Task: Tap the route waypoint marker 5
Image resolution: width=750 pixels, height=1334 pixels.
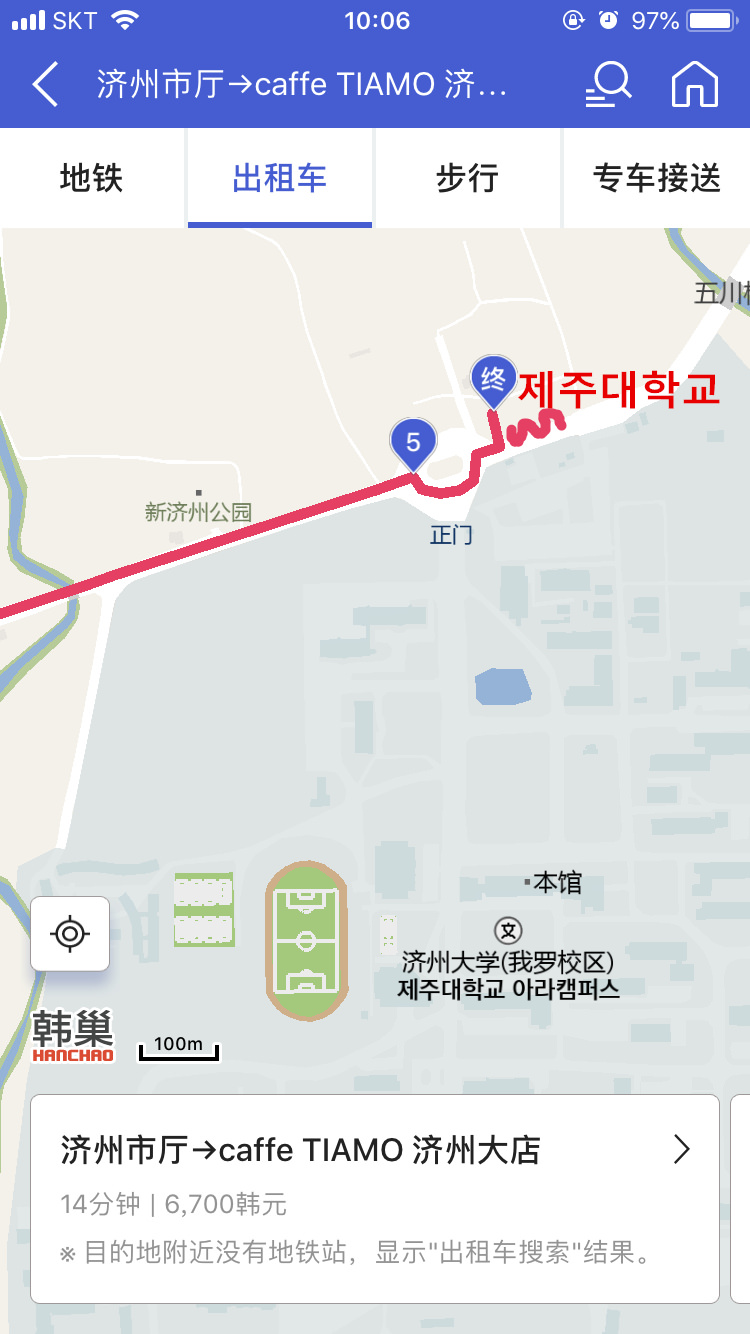Action: (413, 442)
